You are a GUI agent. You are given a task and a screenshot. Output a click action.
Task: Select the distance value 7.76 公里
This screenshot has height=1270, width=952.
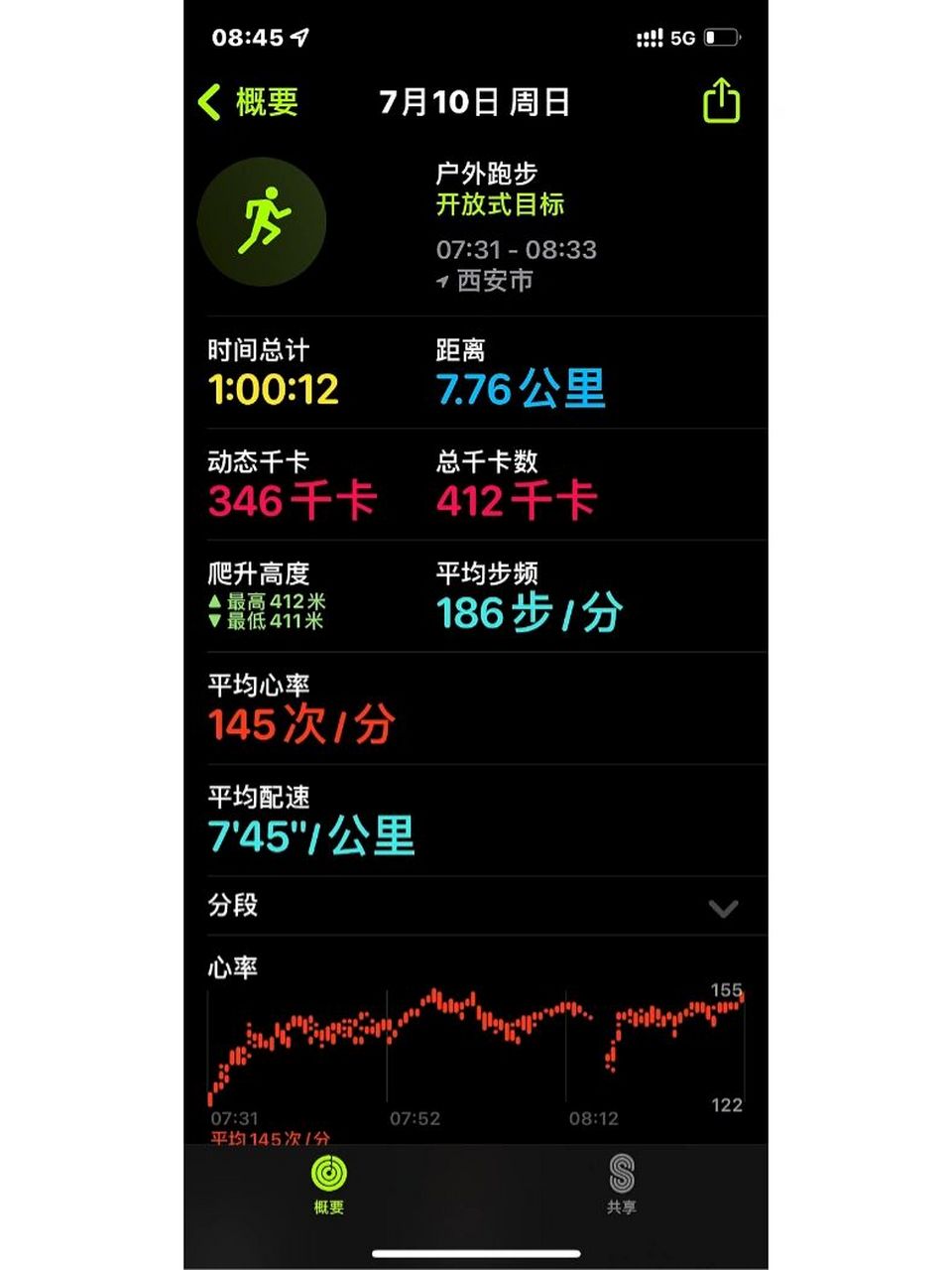[523, 389]
